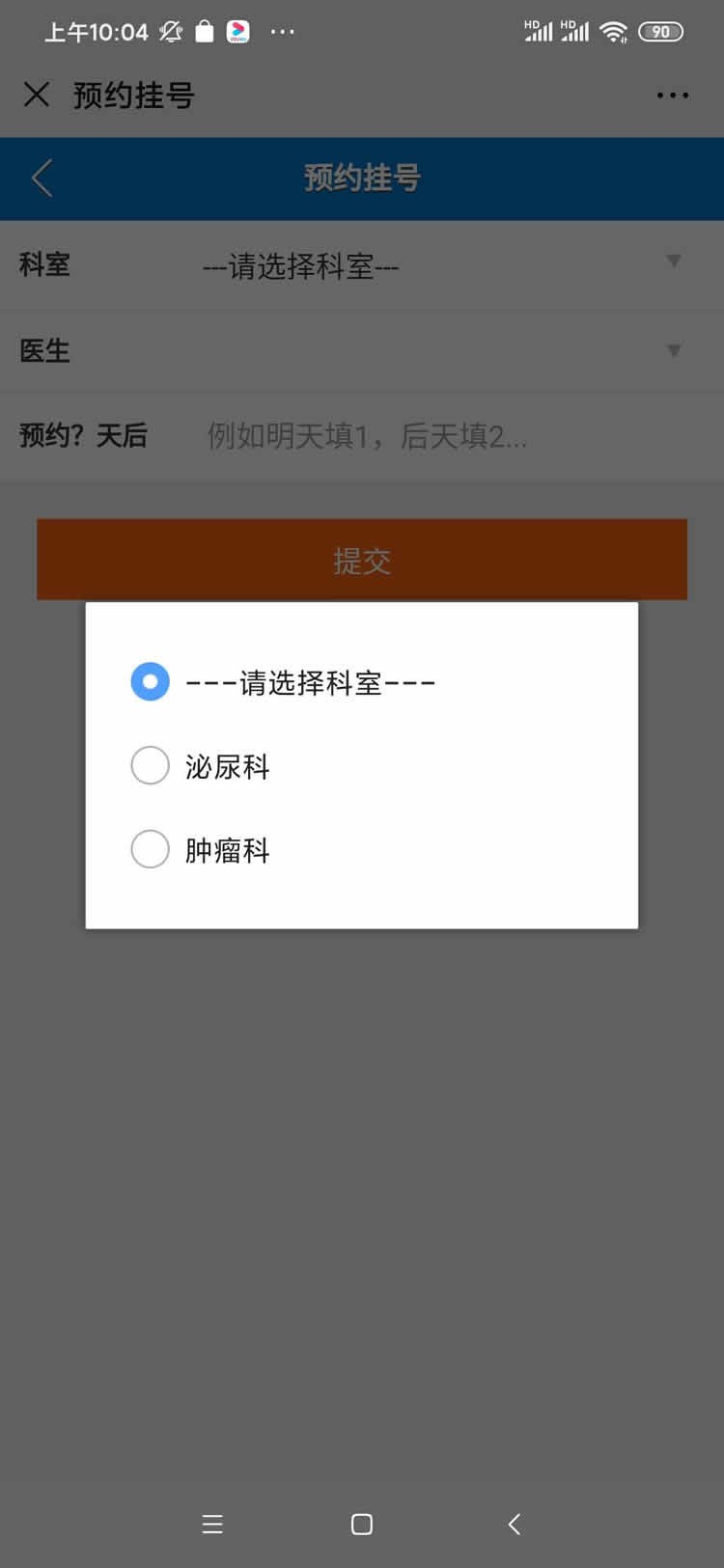This screenshot has height=1568, width=724.
Task: Open the three-dot menu top right
Action: 672,95
